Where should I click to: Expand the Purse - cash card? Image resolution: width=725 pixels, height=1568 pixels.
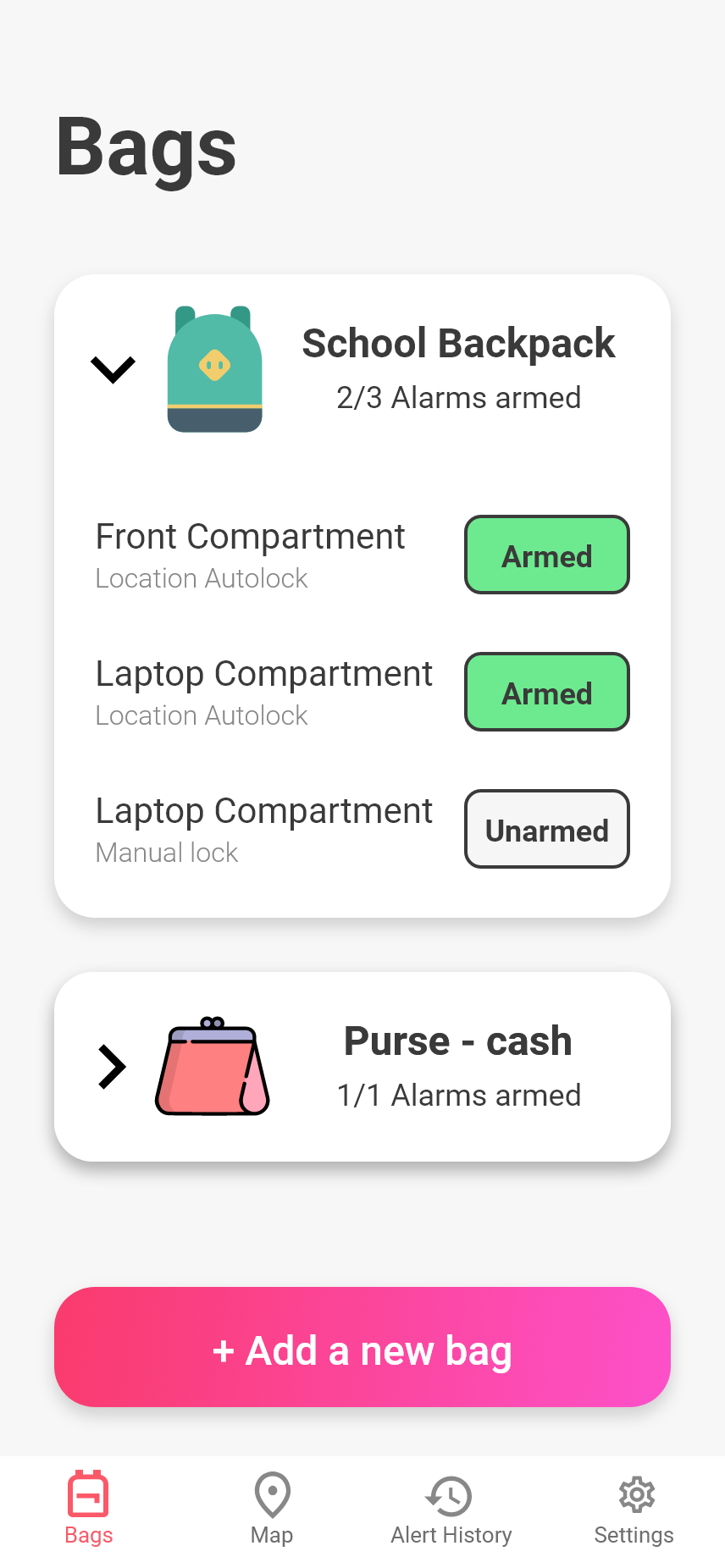point(112,1067)
